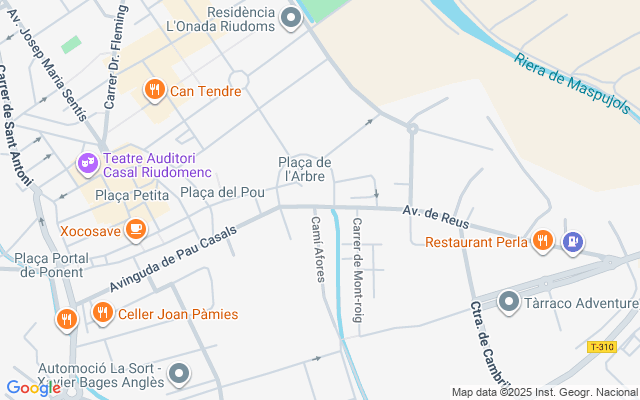This screenshot has width=640, height=400.
Task: Select the Residència L'Onada Riudoms pin
Action: click(291, 18)
